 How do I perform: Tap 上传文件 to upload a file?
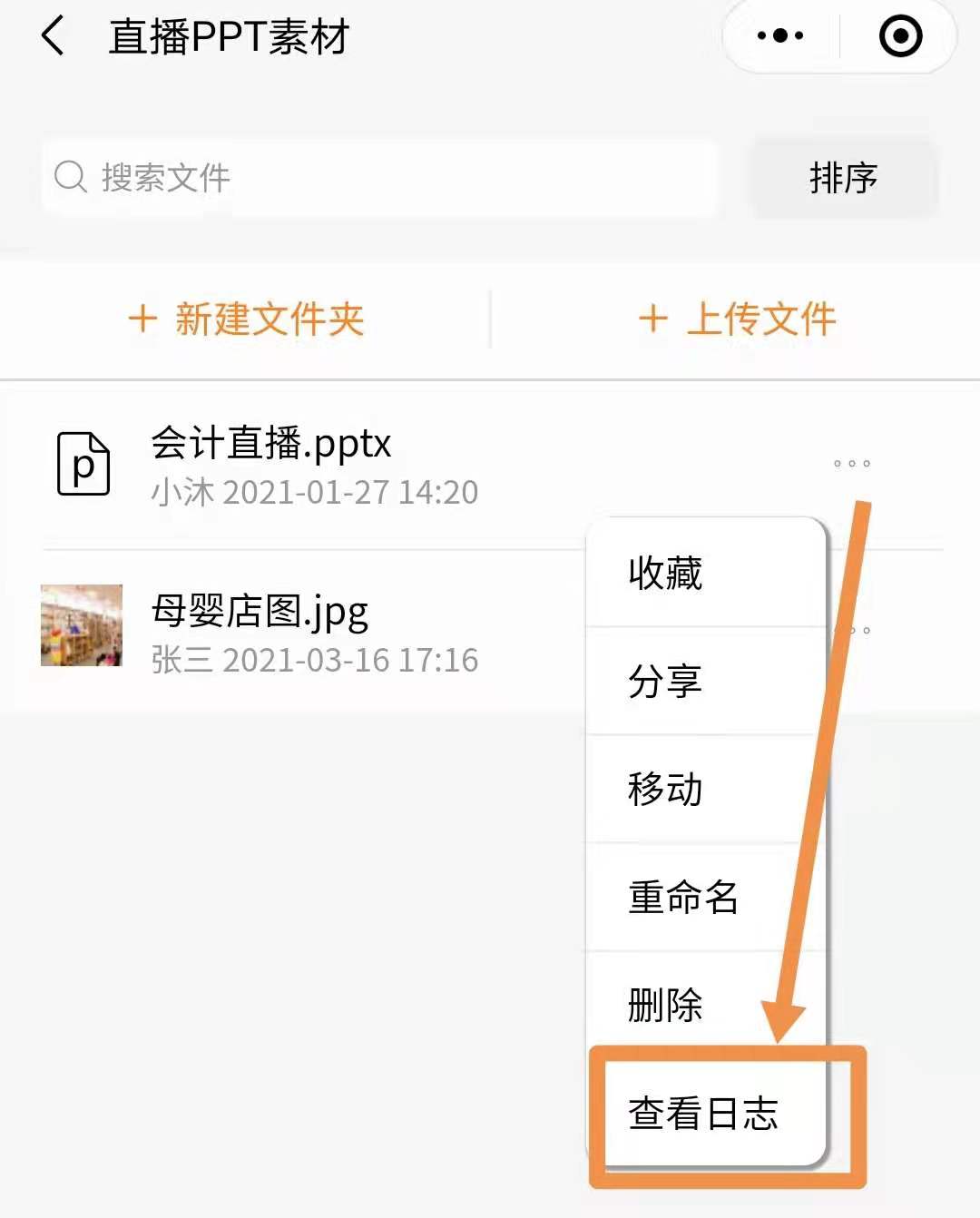click(737, 319)
